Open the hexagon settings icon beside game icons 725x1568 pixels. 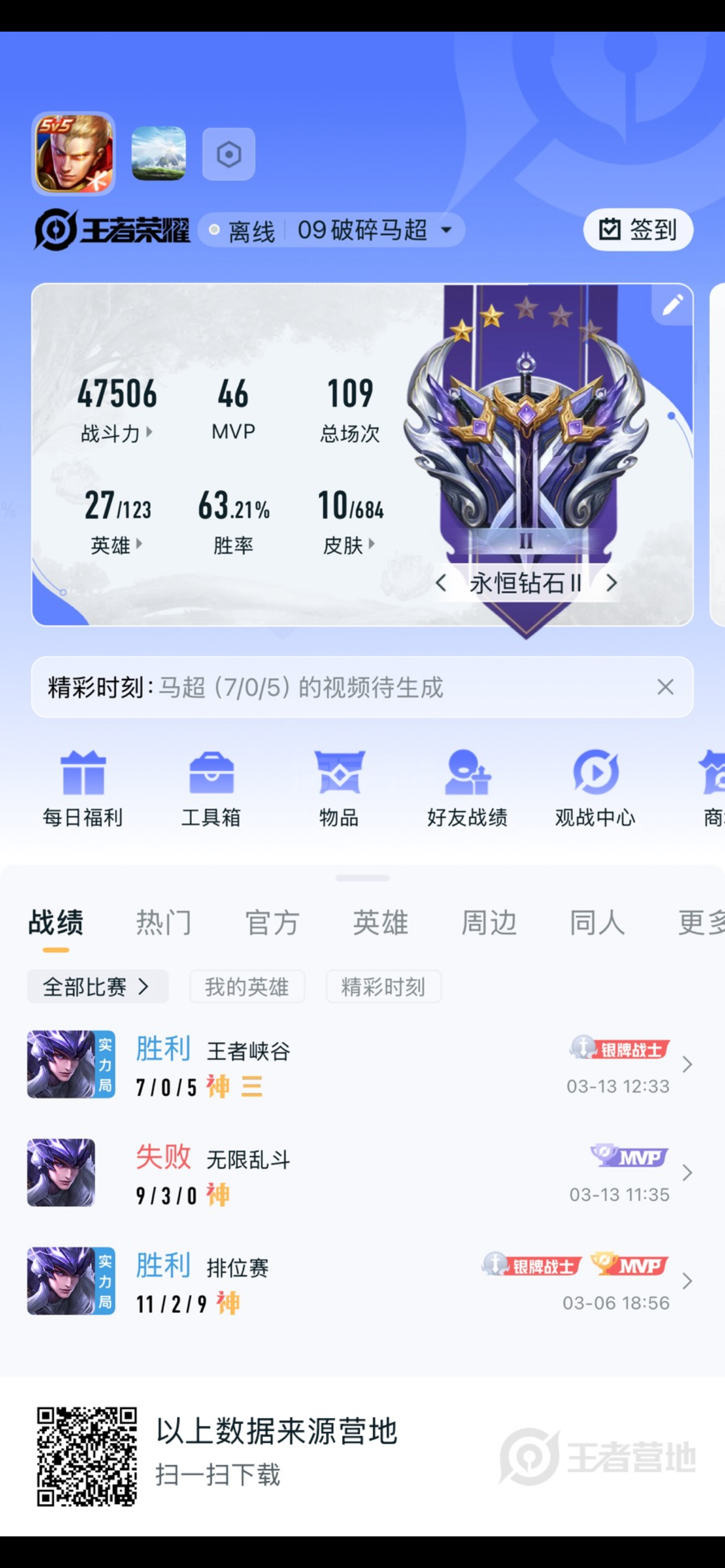tap(228, 154)
